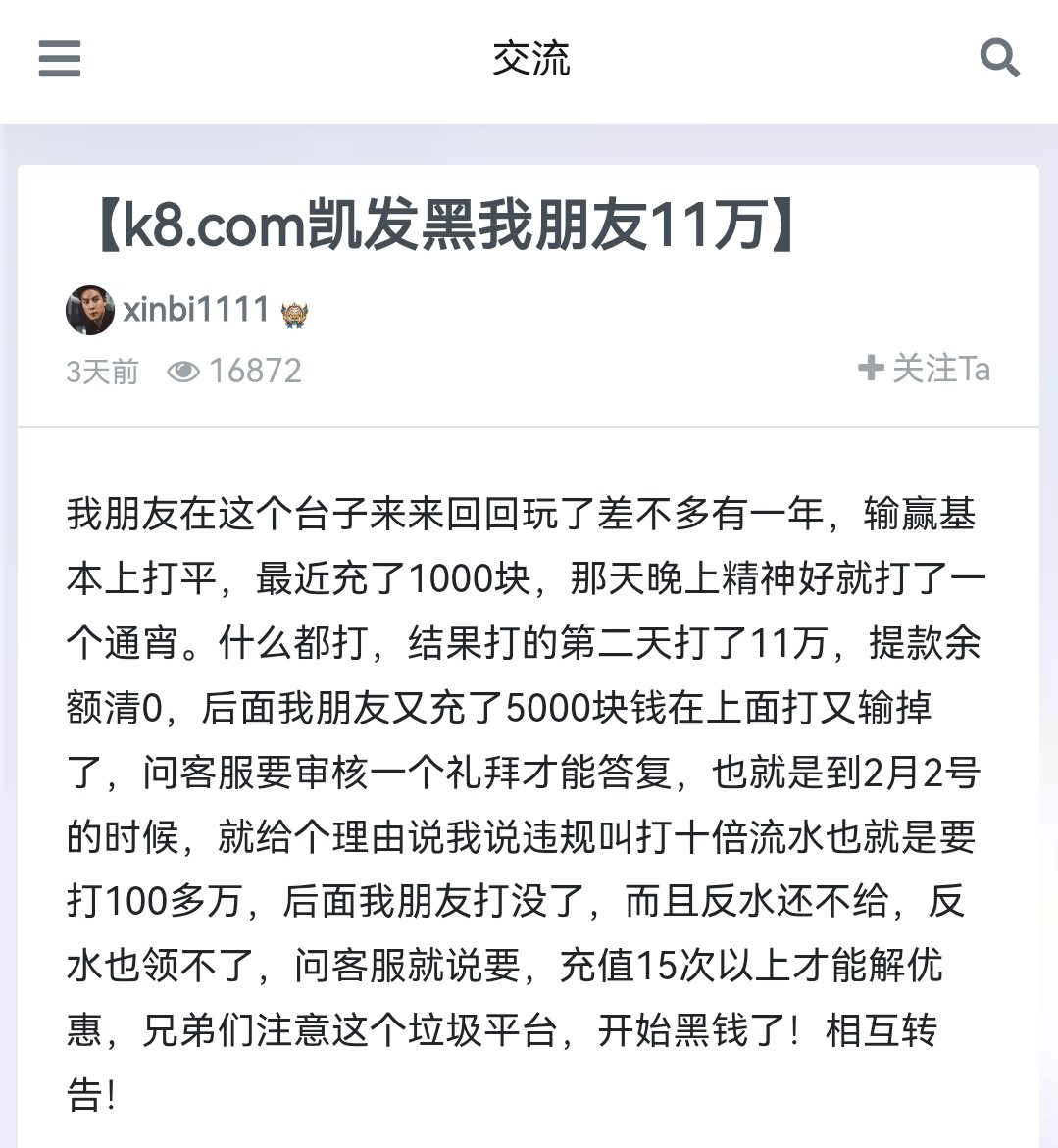The height and width of the screenshot is (1148, 1058).
Task: Open xinbi1111's profile avatar
Action: tap(90, 311)
